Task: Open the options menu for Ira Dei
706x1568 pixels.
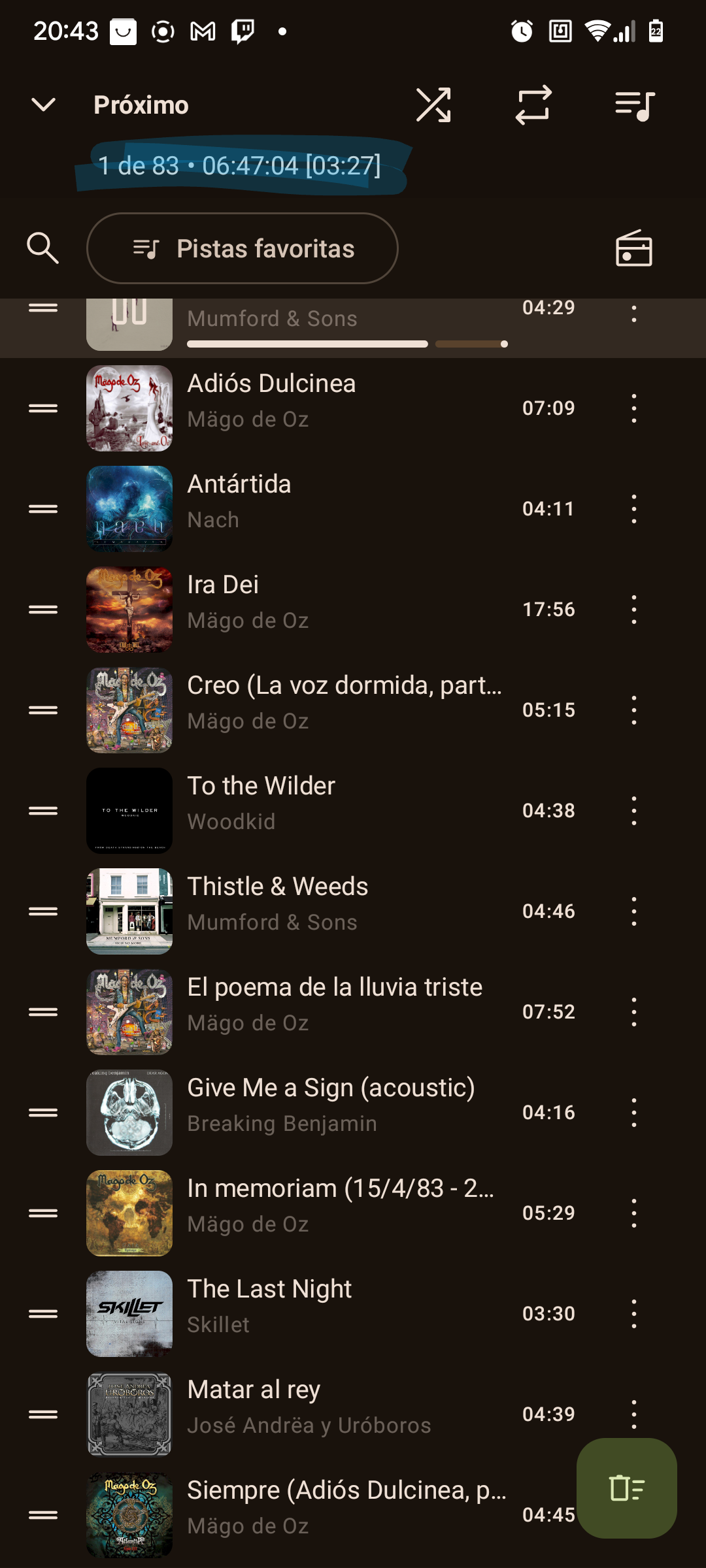Action: pyautogui.click(x=633, y=609)
